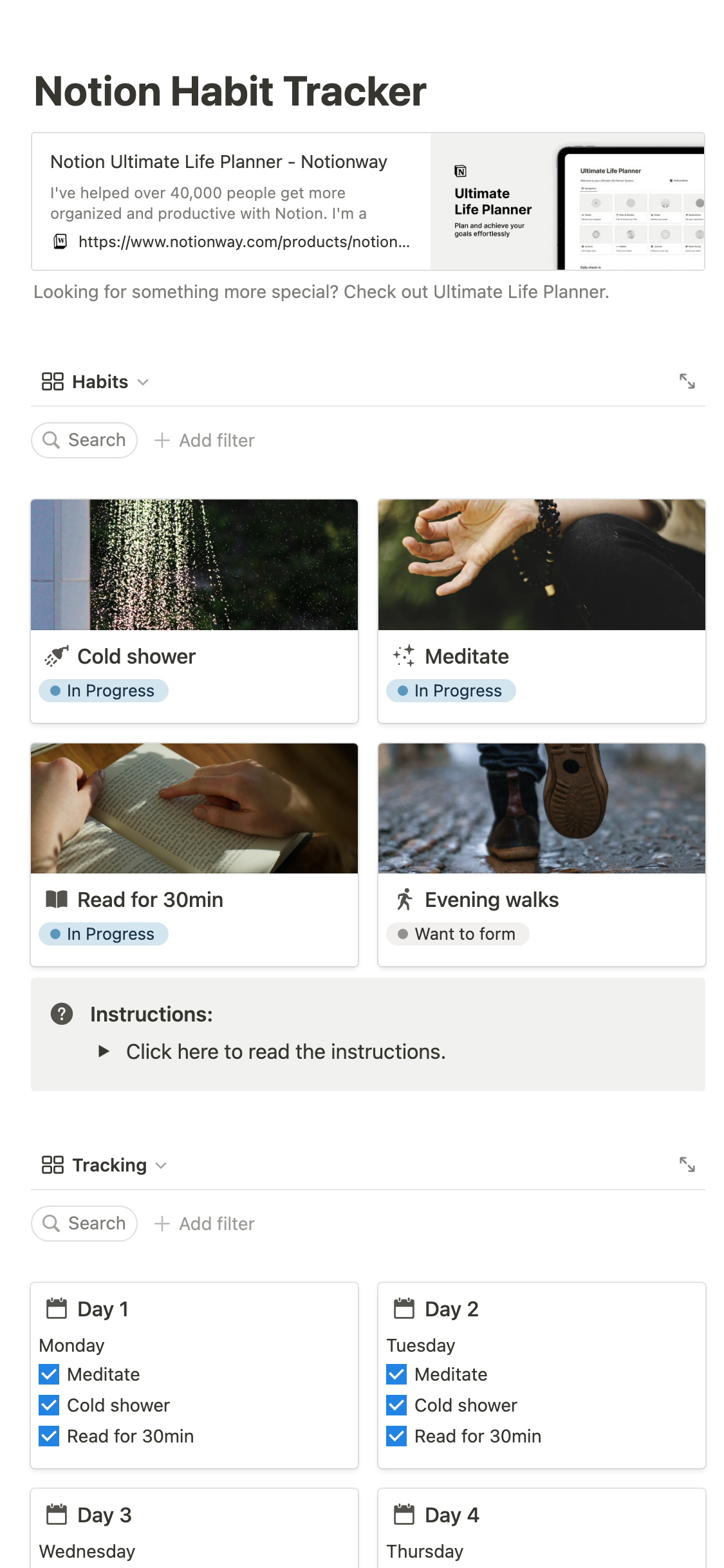Expand the Tracking database to full page
The image size is (724, 1568).
pos(687,1164)
